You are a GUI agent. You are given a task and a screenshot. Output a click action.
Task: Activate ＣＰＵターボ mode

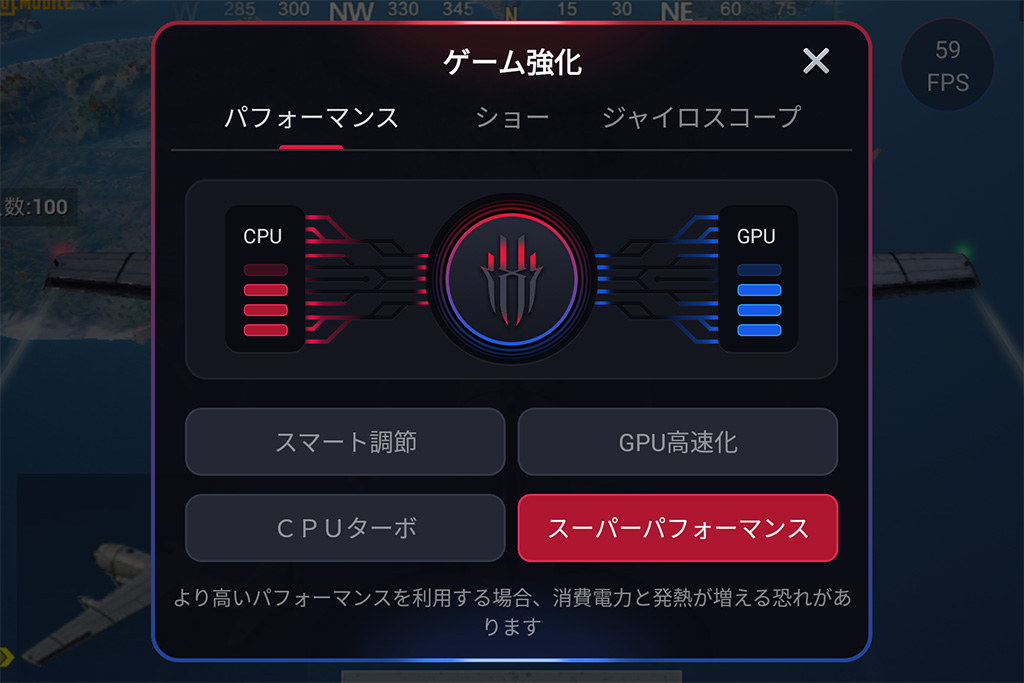tap(345, 528)
